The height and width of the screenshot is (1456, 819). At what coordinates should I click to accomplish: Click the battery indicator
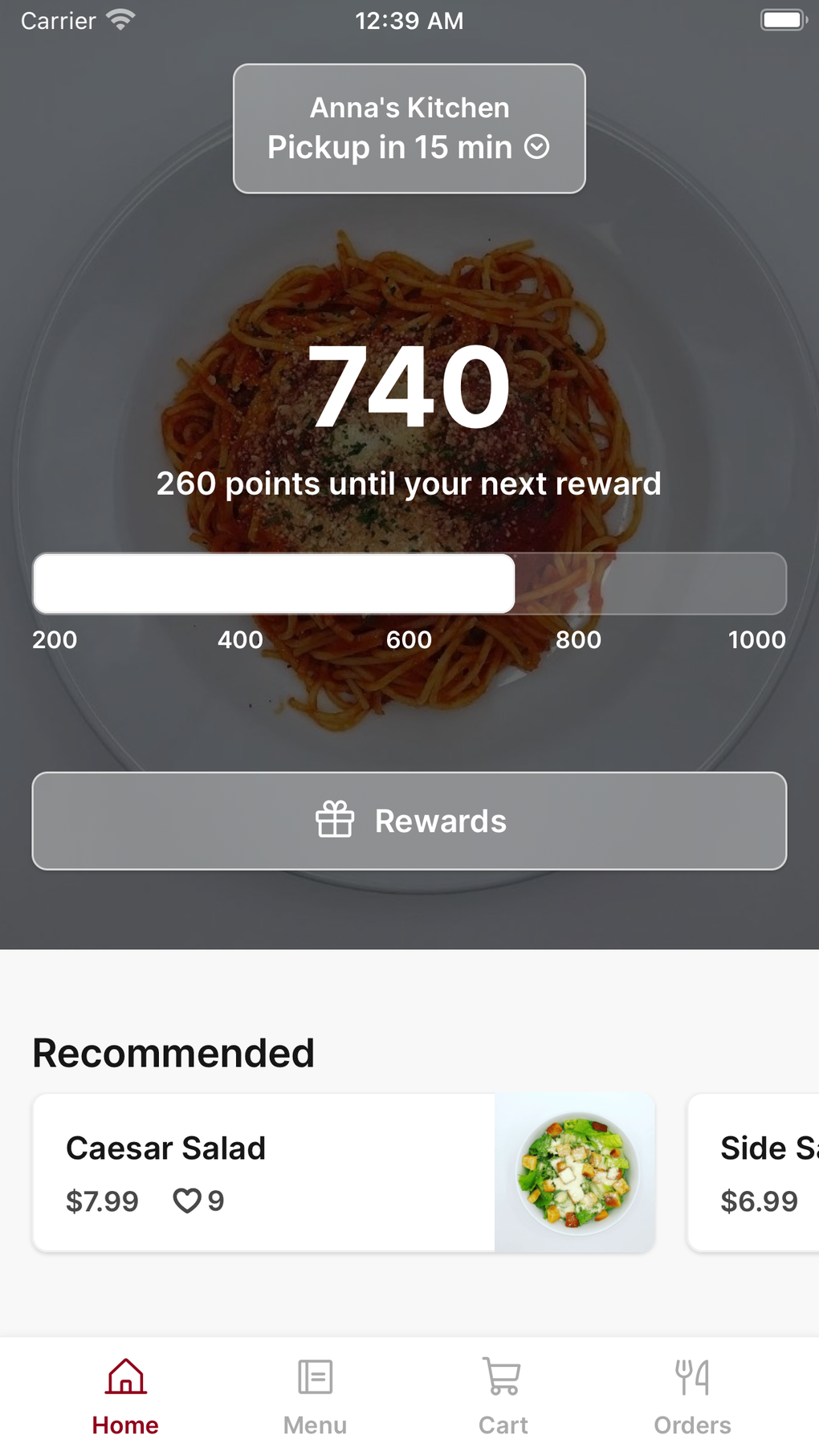coord(781,20)
